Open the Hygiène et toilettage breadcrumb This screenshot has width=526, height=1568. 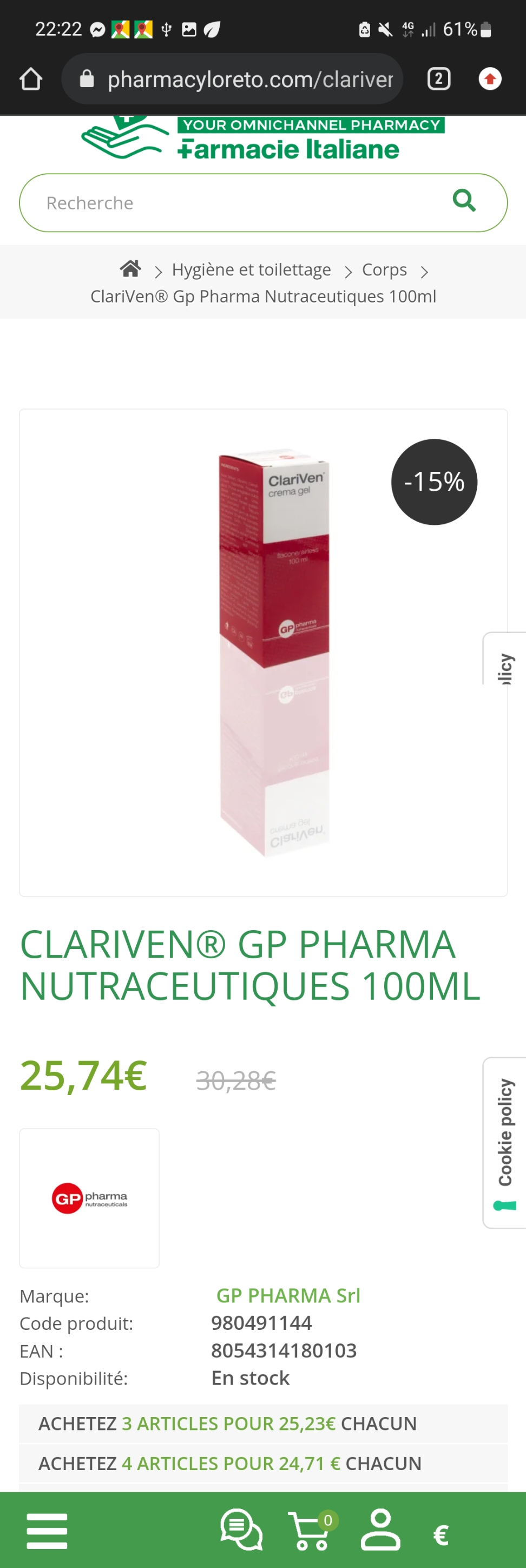click(251, 269)
